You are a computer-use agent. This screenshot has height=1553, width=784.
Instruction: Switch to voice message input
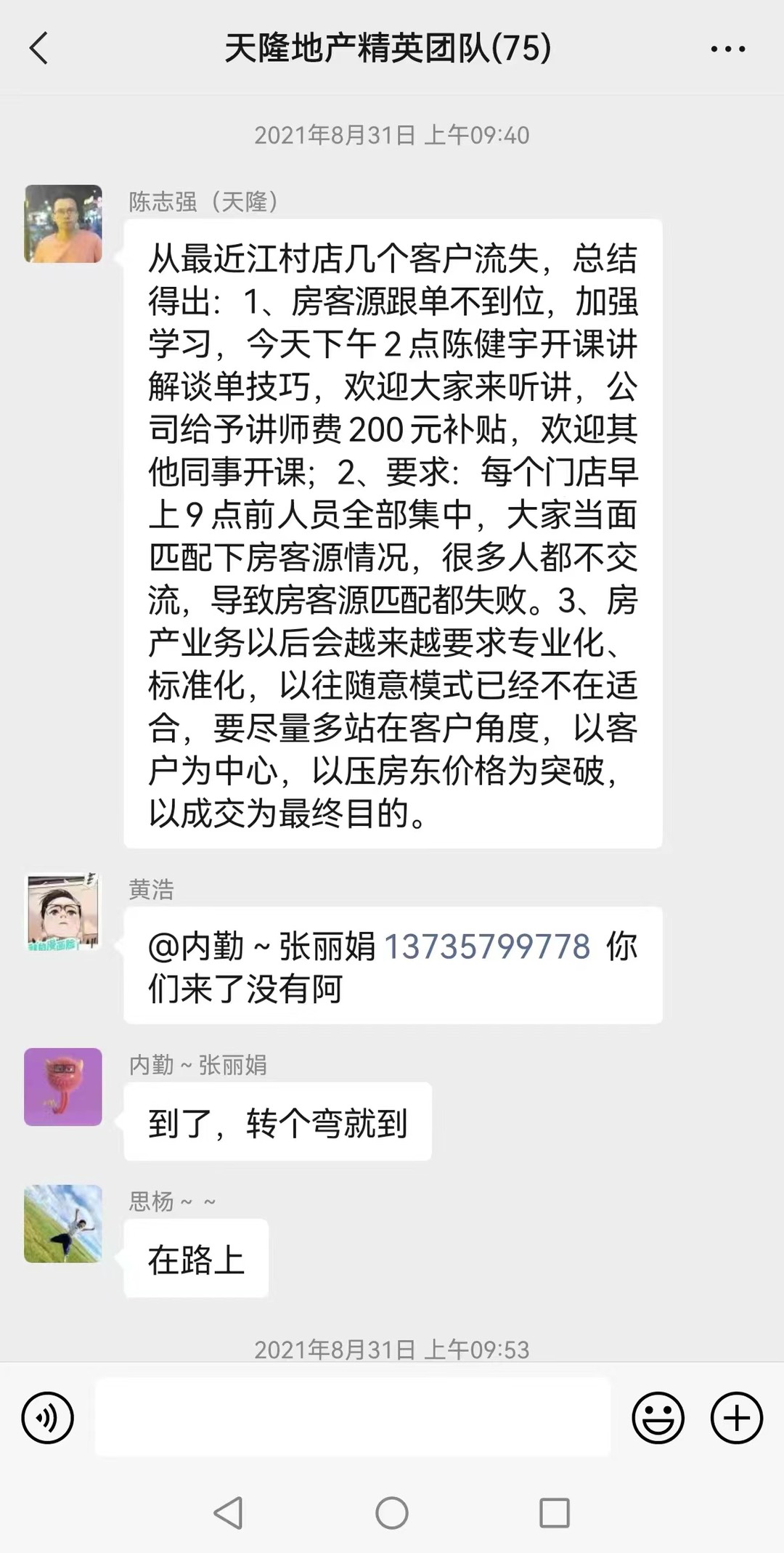[x=48, y=1417]
